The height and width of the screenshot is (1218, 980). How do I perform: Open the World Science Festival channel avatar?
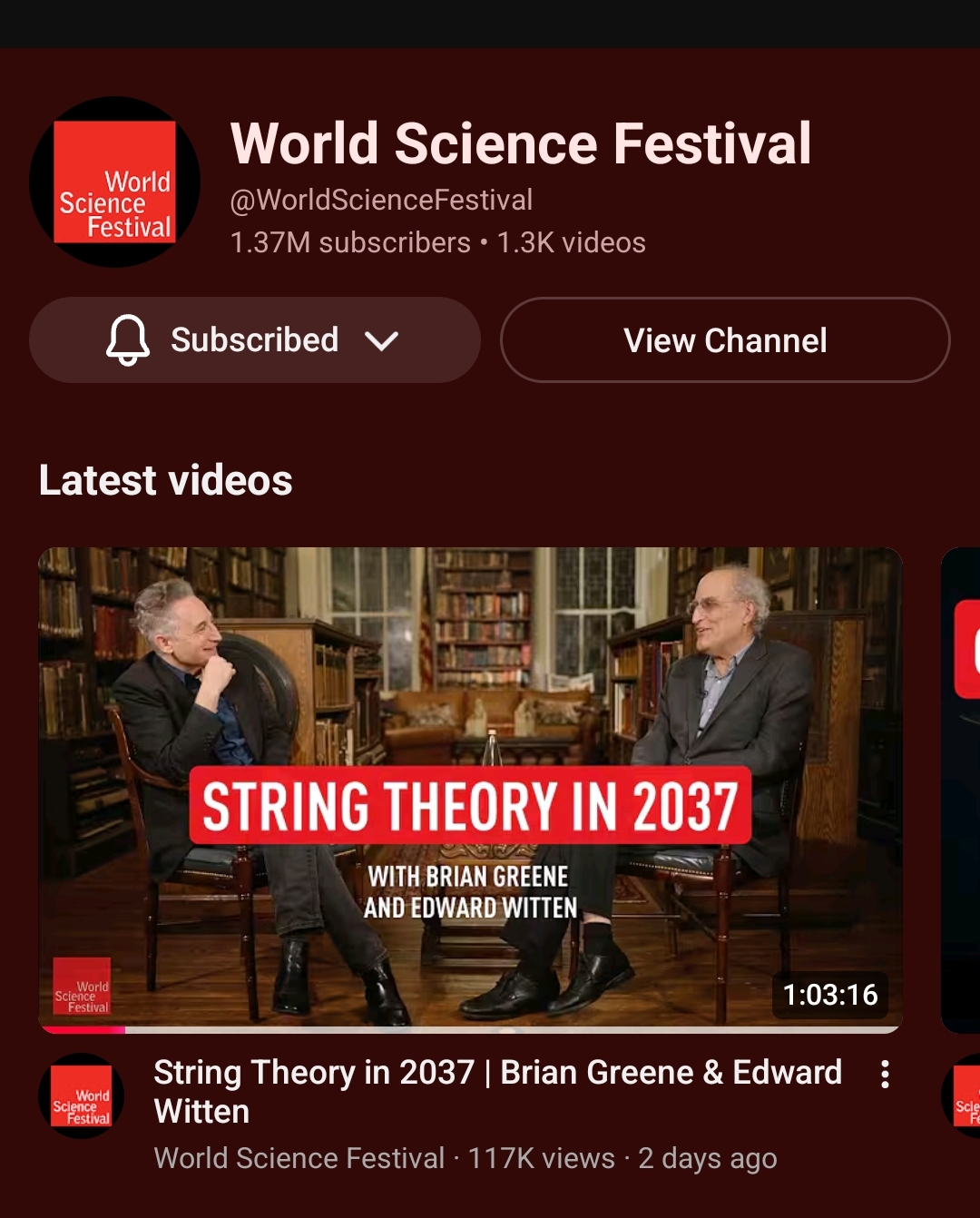(x=114, y=182)
